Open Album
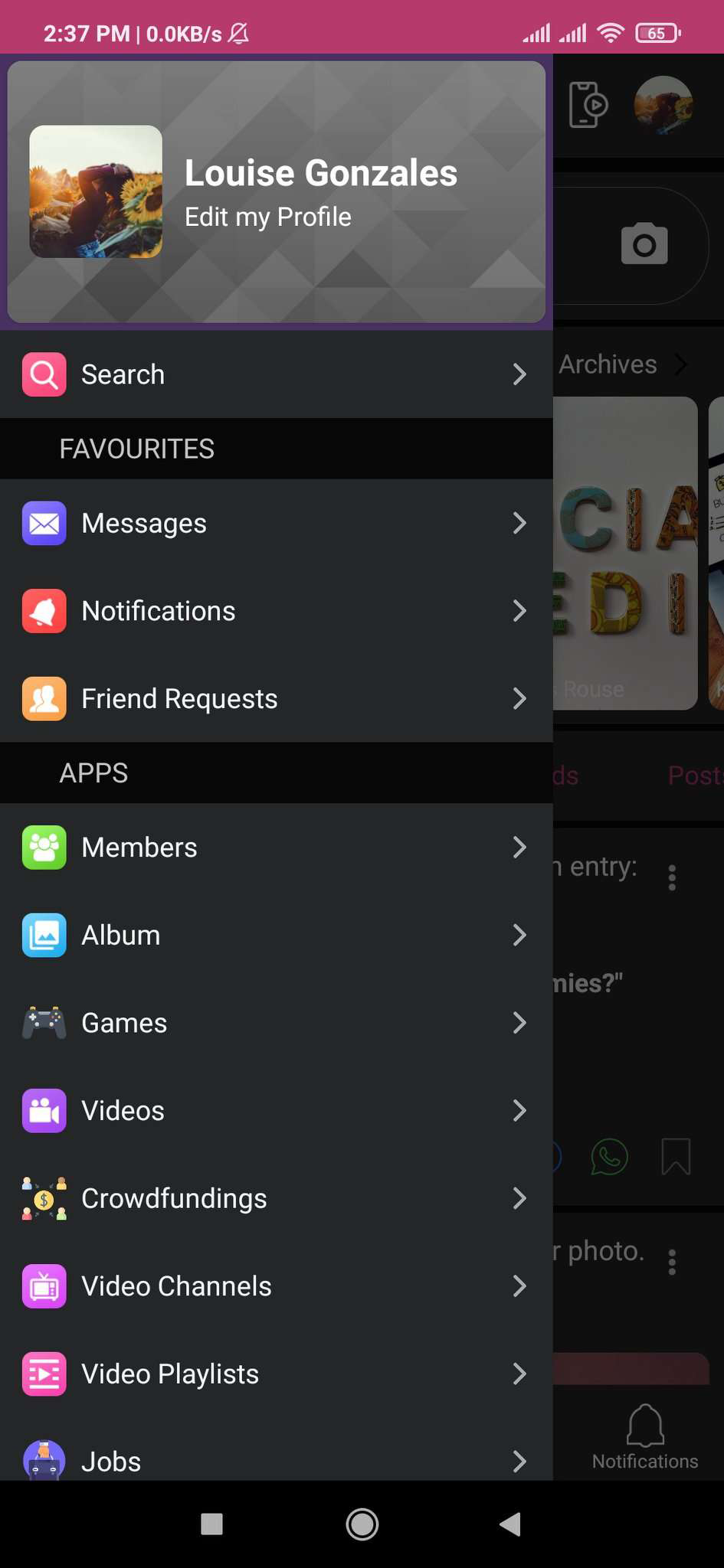This screenshot has height=1568, width=724. click(276, 936)
